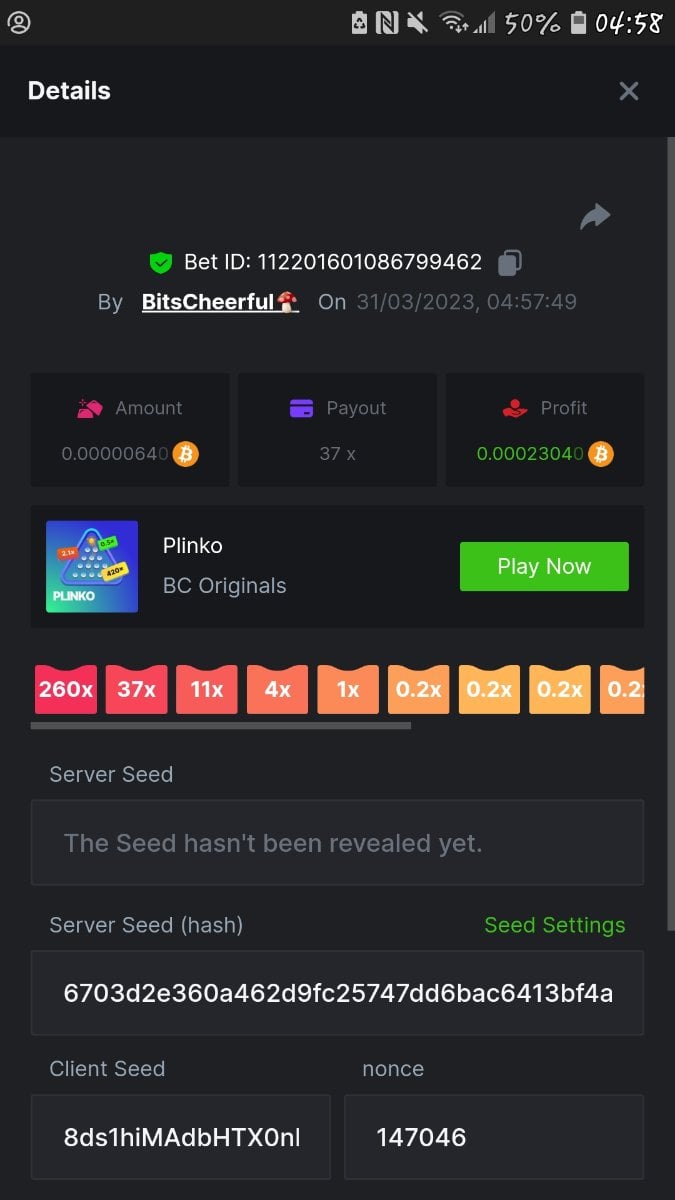Share this bet result
The width and height of the screenshot is (675, 1200).
[x=595, y=216]
